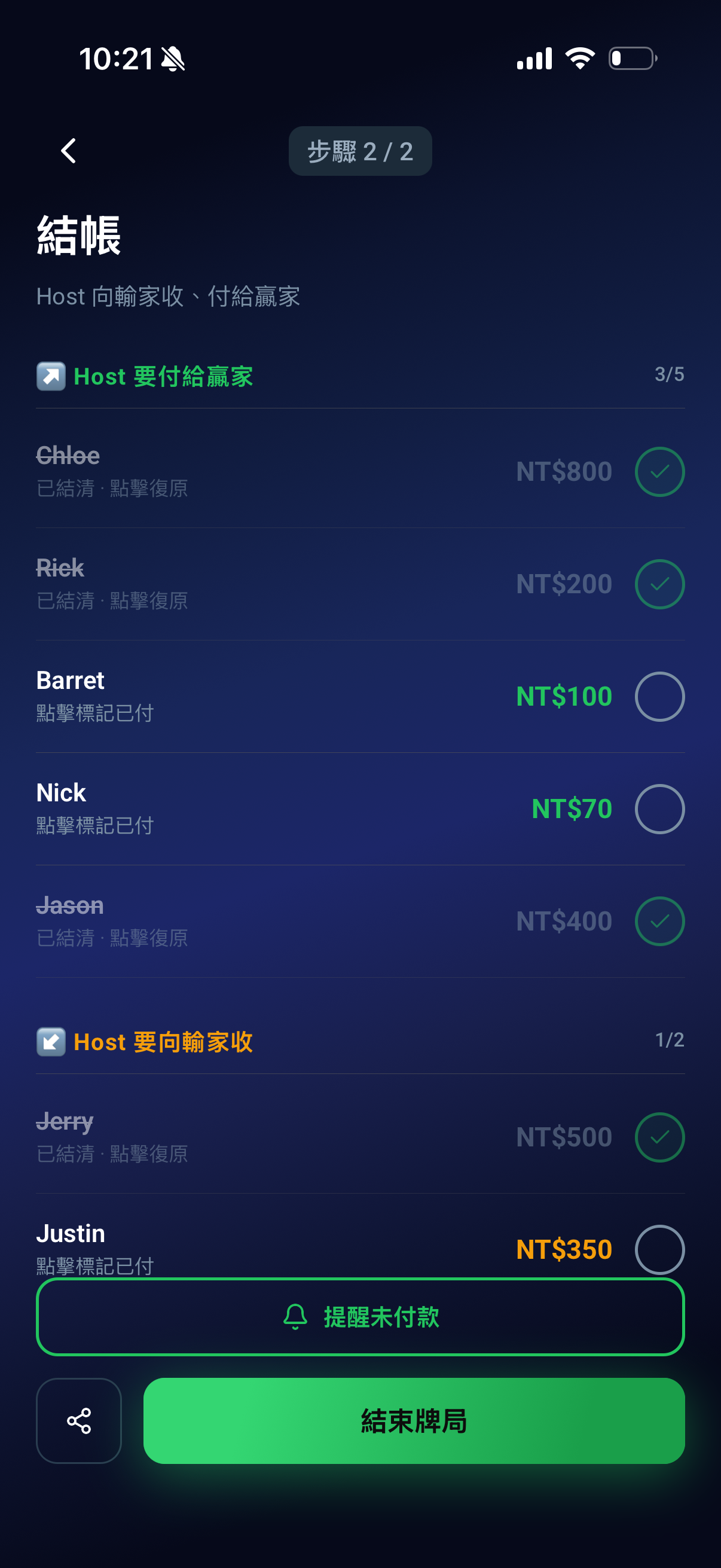
Task: Restore Jason's settled NT$400 entry
Action: (659, 922)
